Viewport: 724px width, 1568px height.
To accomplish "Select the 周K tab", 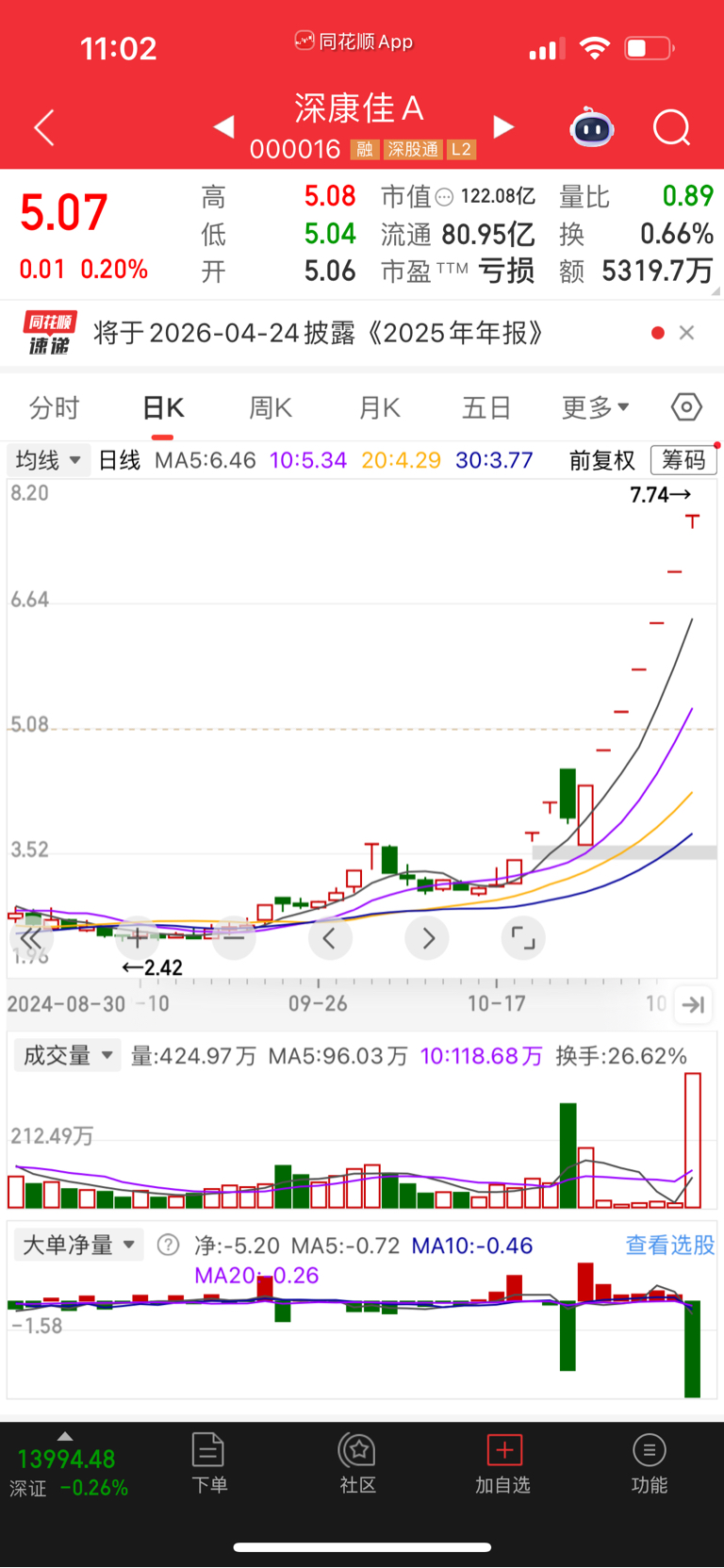I will click(271, 408).
